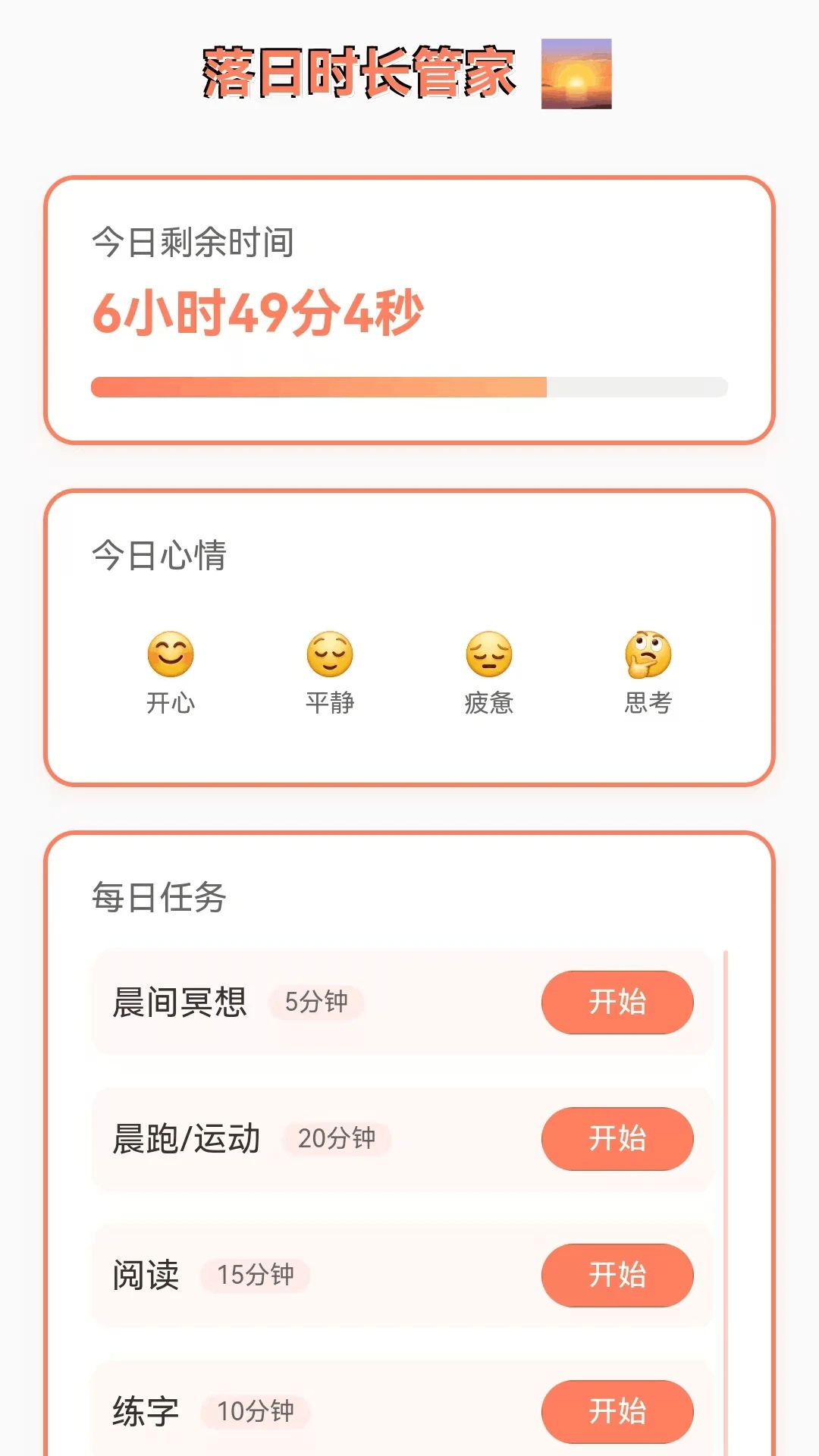Start the 晨跑/运动 exercise task

click(x=618, y=1140)
